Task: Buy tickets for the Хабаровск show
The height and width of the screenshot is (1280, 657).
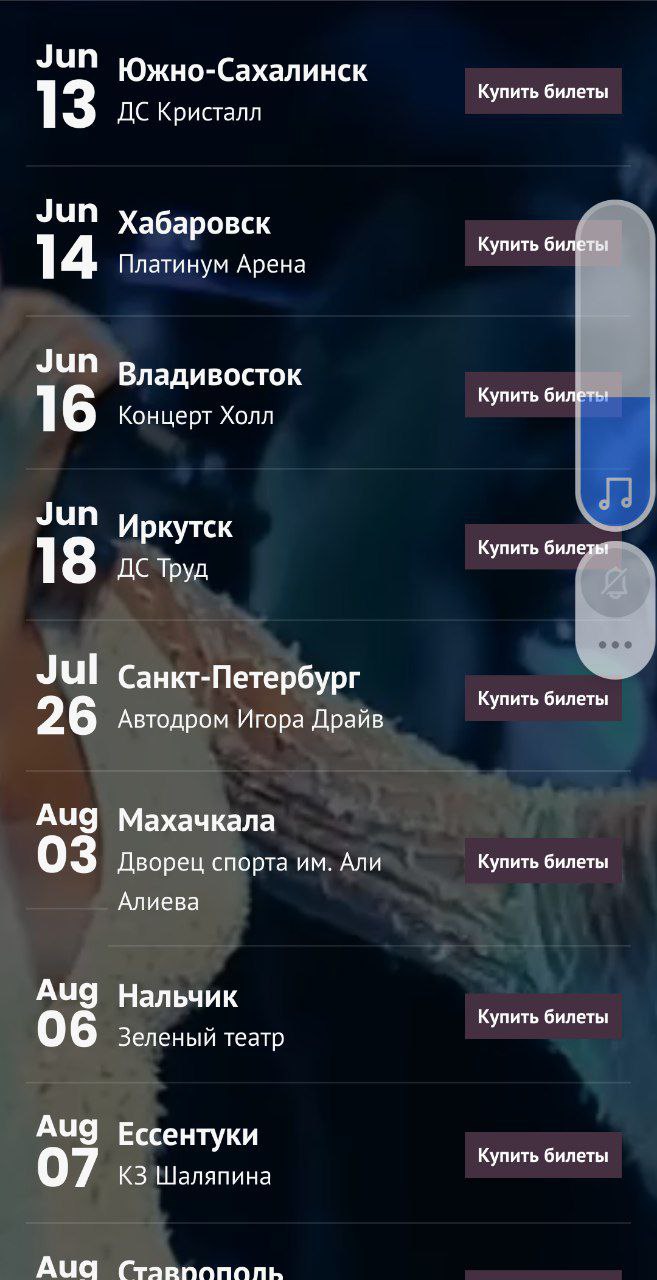Action: (x=520, y=244)
